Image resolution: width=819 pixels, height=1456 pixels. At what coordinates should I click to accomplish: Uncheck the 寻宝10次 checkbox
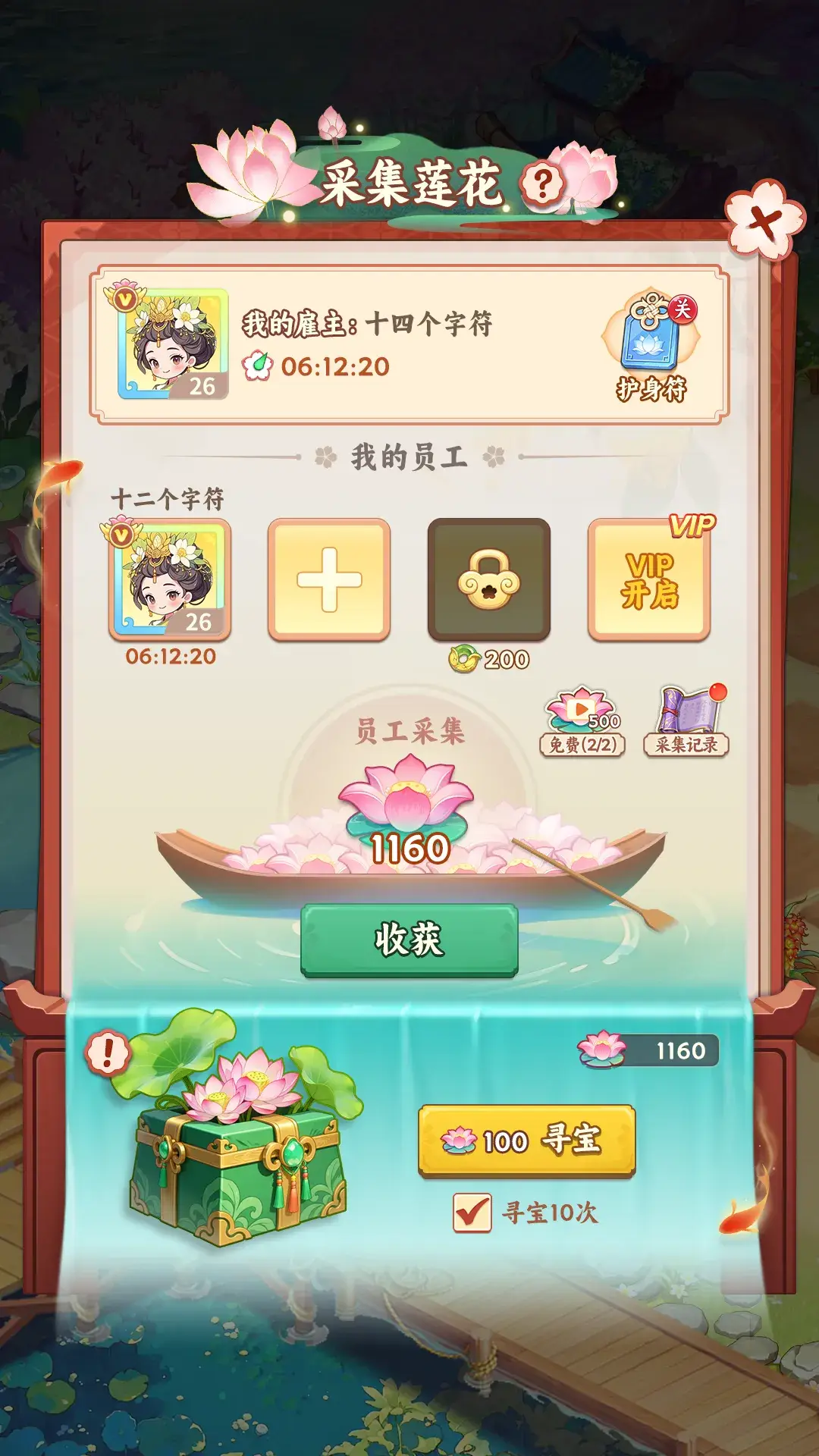pyautogui.click(x=472, y=1212)
